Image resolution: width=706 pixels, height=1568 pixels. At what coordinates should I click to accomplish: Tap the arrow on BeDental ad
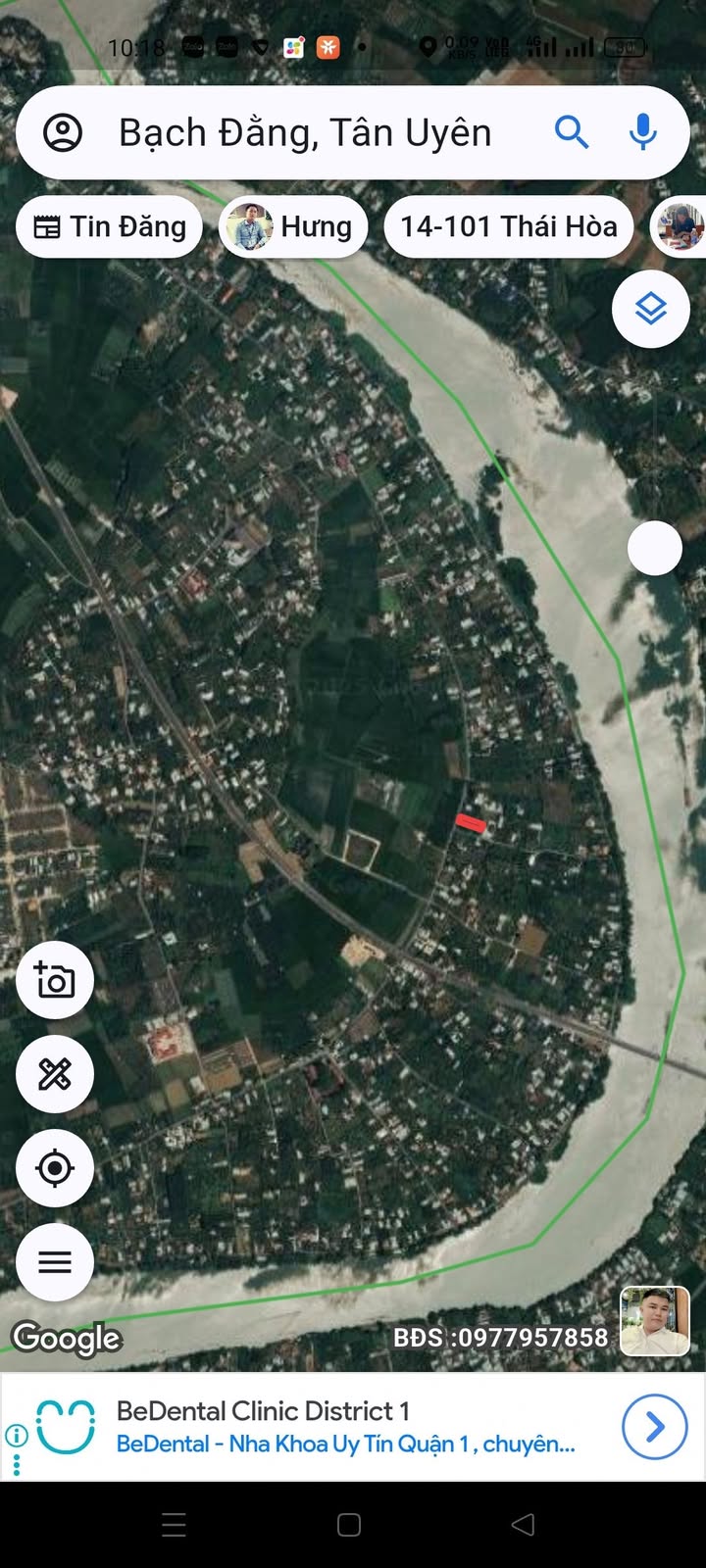[654, 1427]
